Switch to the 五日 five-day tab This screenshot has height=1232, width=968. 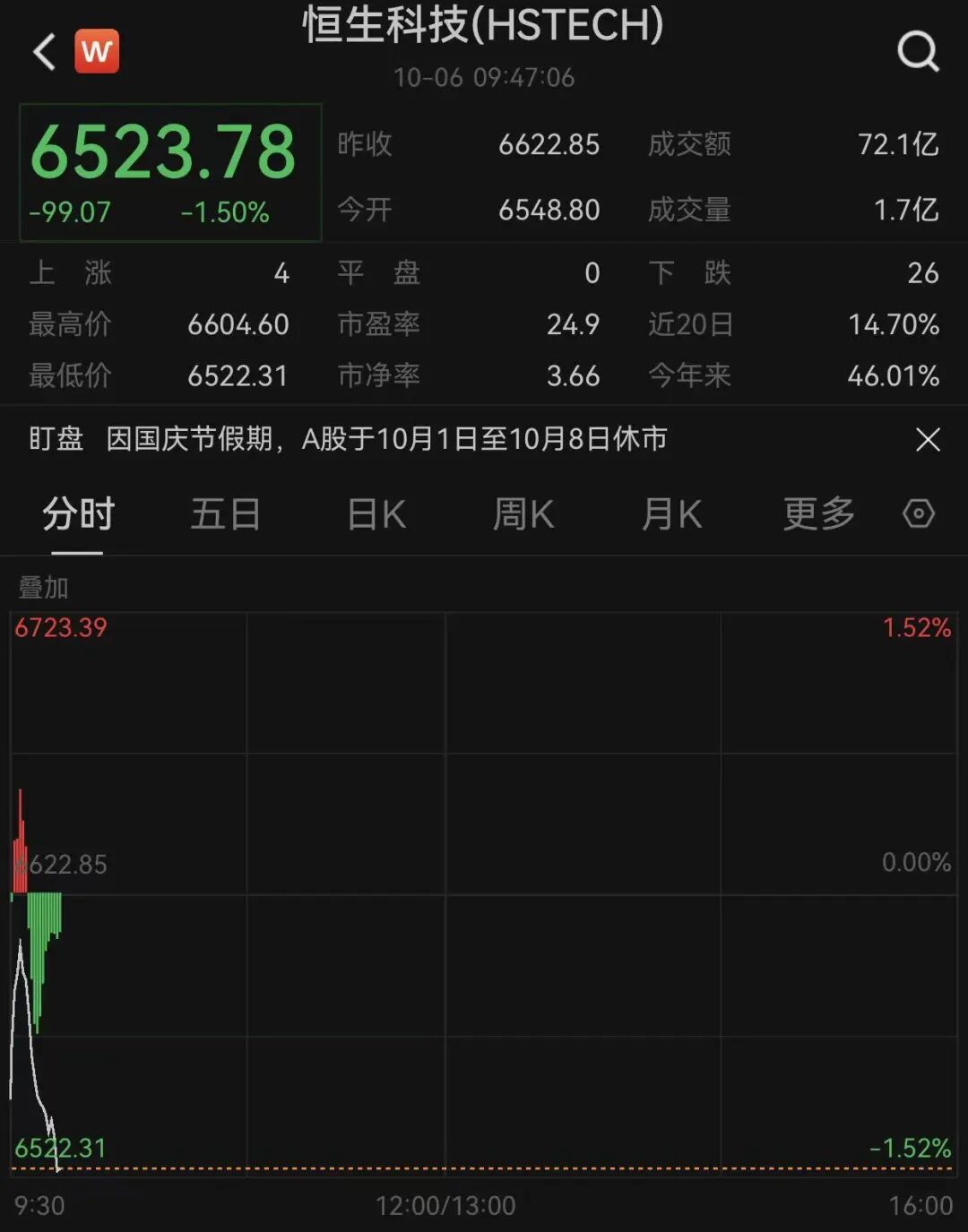[226, 514]
